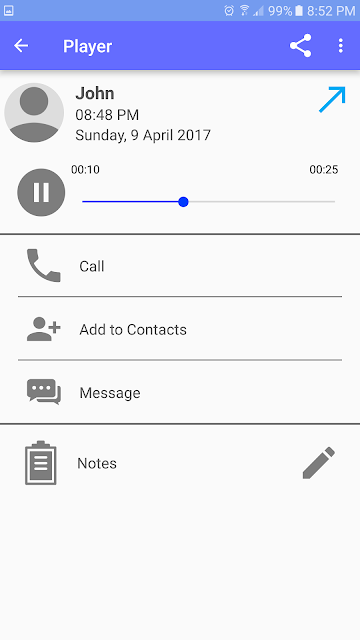Viewport: 360px width, 640px height.
Task: Share this call recording
Action: tap(301, 46)
